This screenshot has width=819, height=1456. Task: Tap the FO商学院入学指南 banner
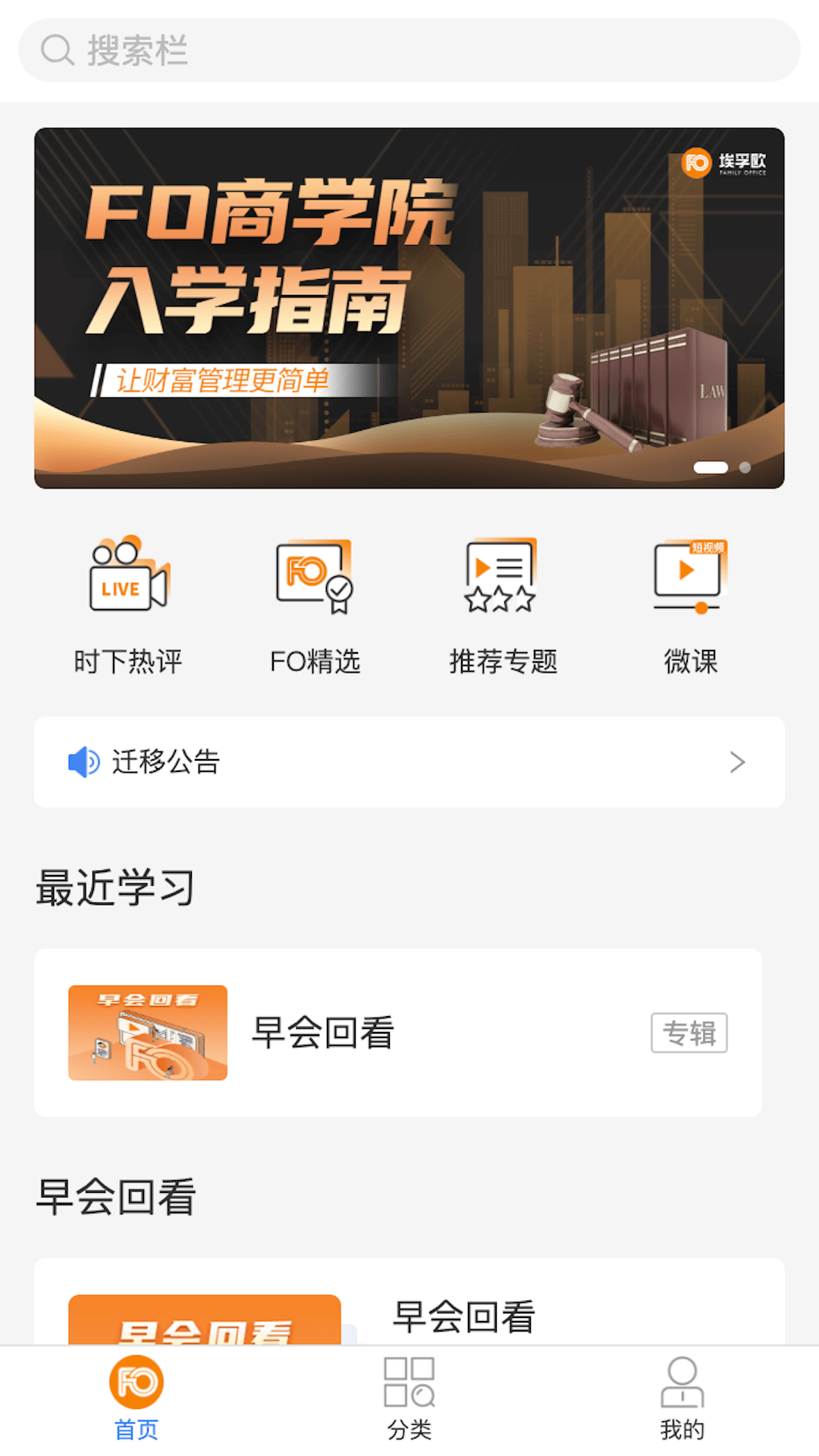409,307
